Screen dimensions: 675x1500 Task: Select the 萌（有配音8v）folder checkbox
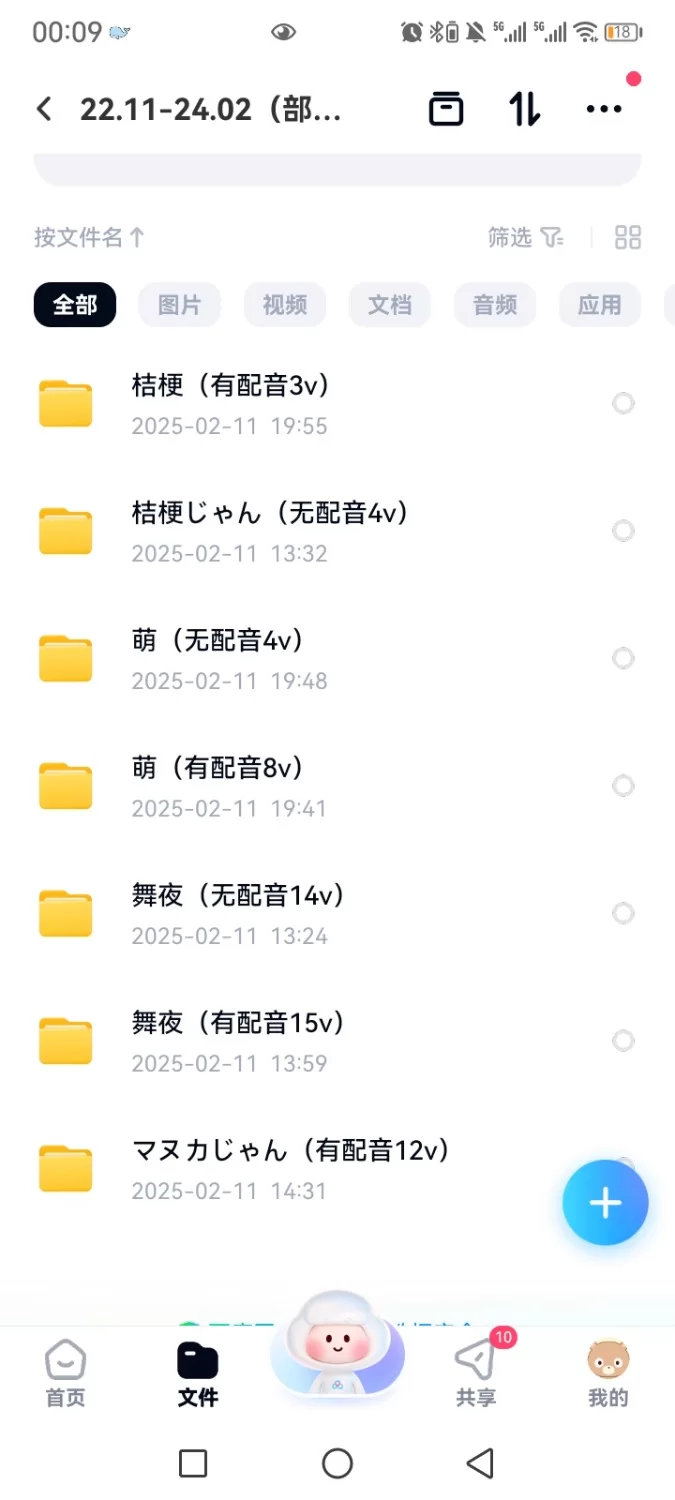tap(623, 786)
